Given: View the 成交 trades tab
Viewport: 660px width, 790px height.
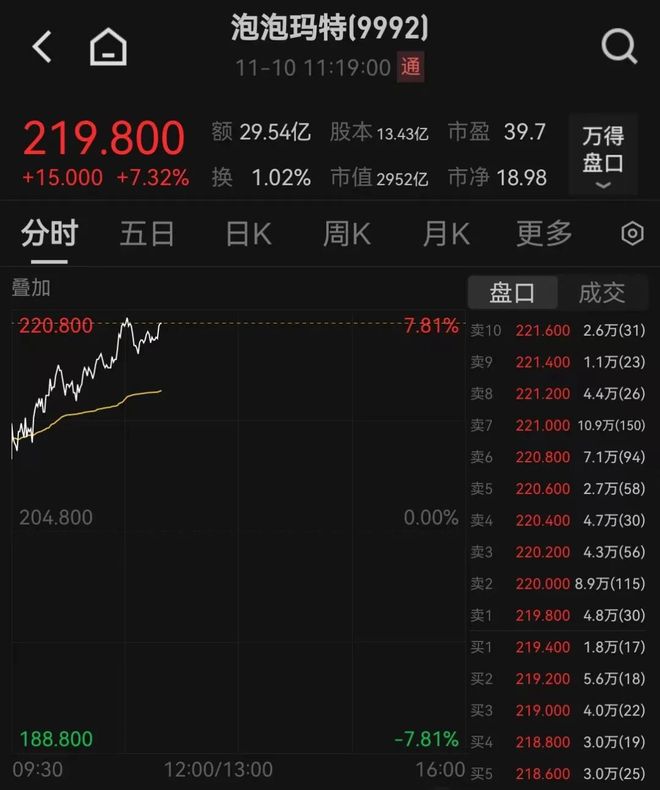Looking at the screenshot, I should 602,292.
